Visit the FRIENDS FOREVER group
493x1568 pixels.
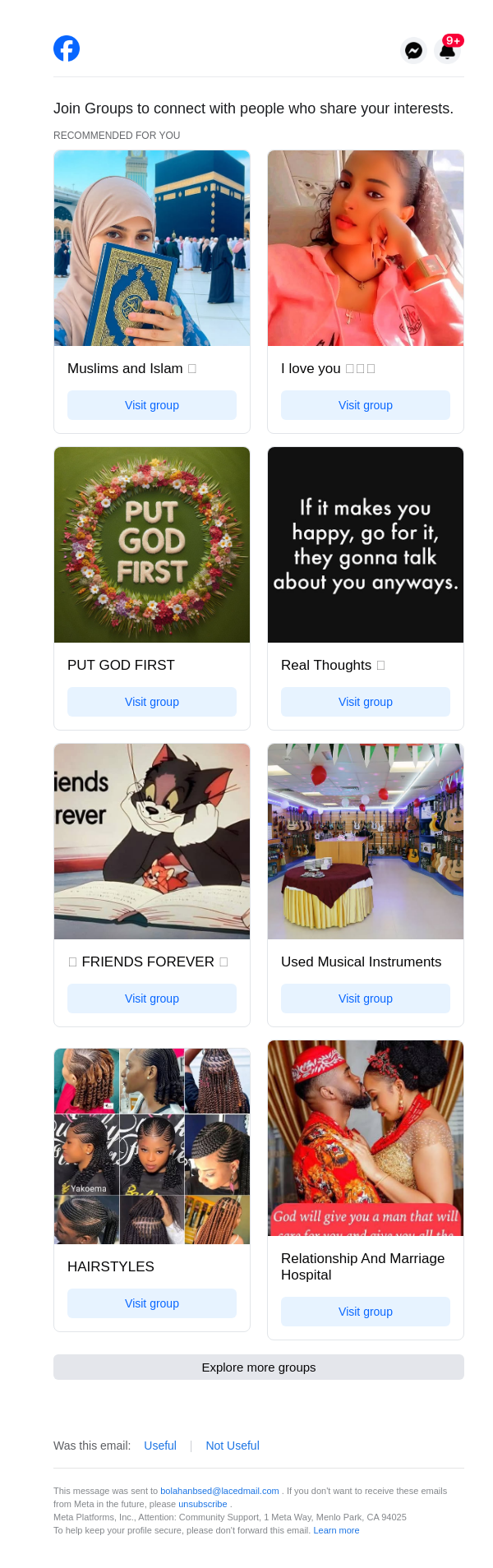coord(152,998)
